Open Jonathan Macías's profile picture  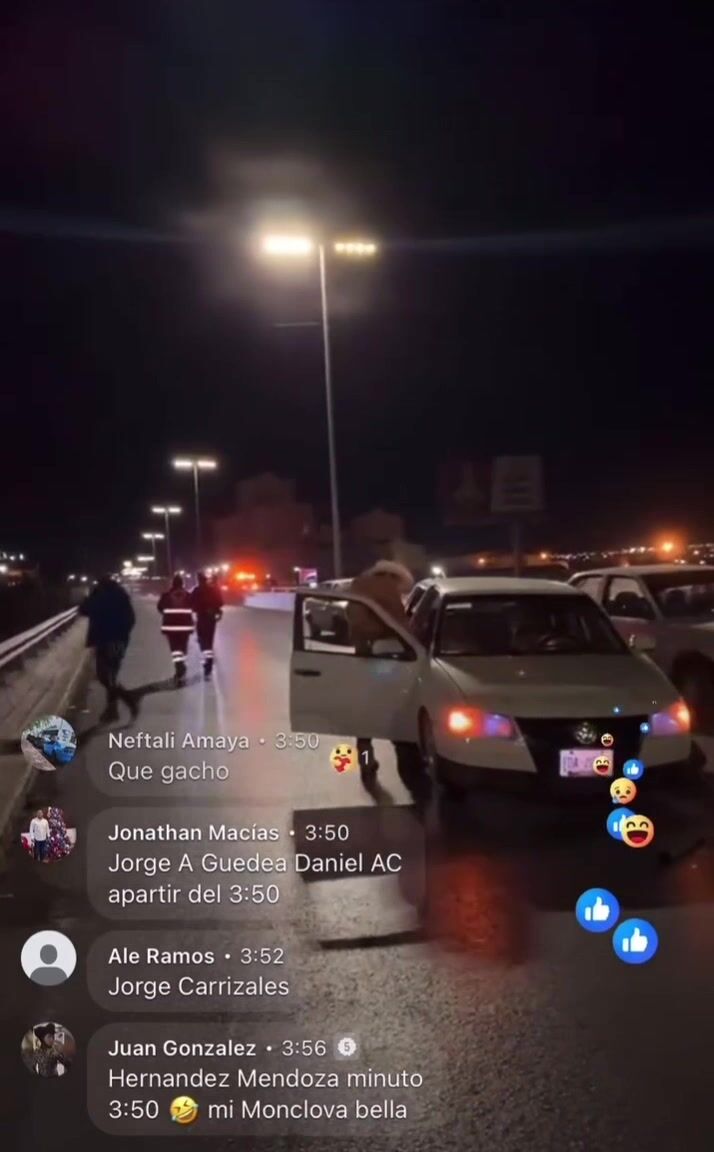tap(48, 835)
